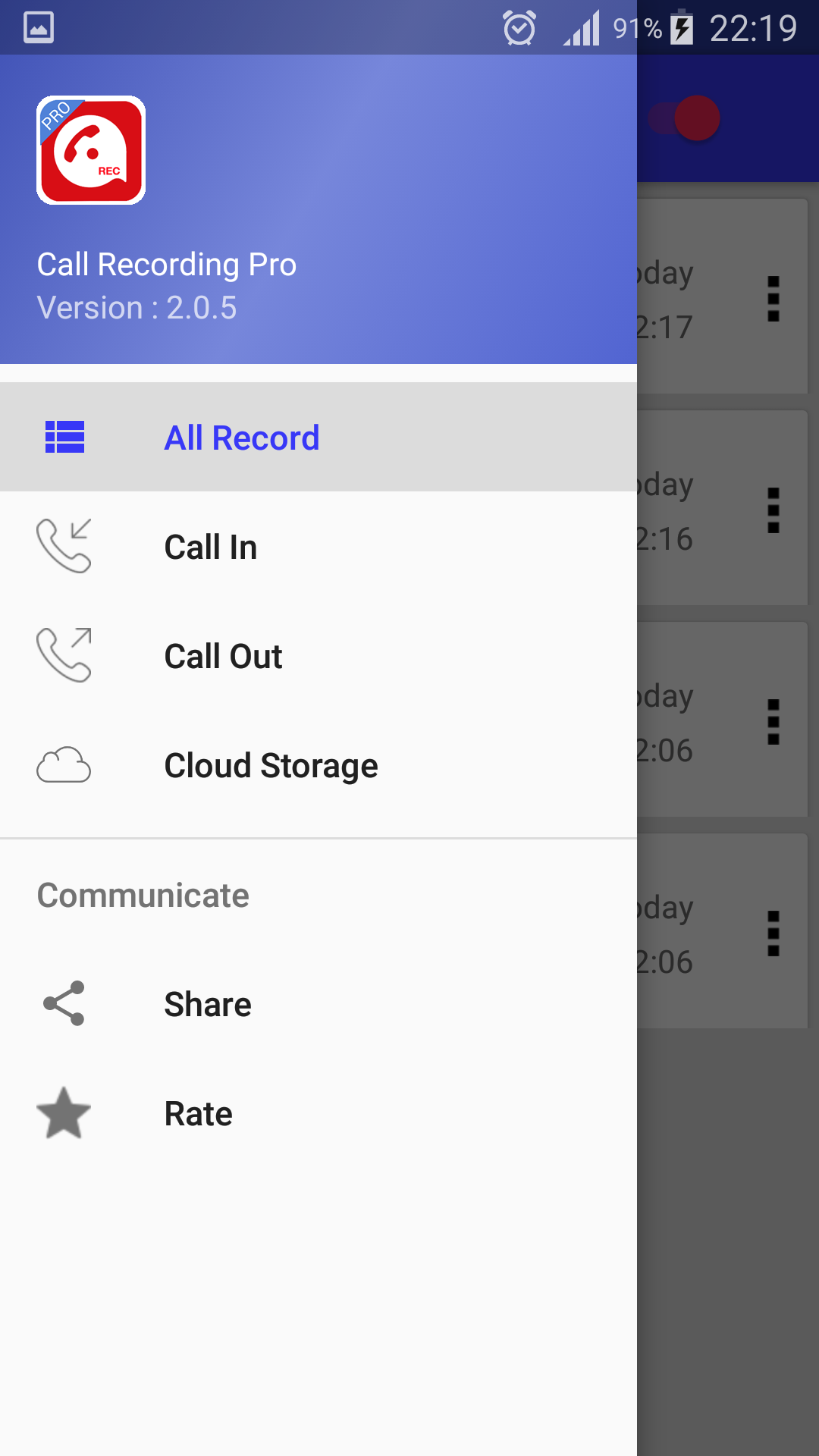Expand options for the last 22:06 recording
The image size is (819, 1456).
773,934
